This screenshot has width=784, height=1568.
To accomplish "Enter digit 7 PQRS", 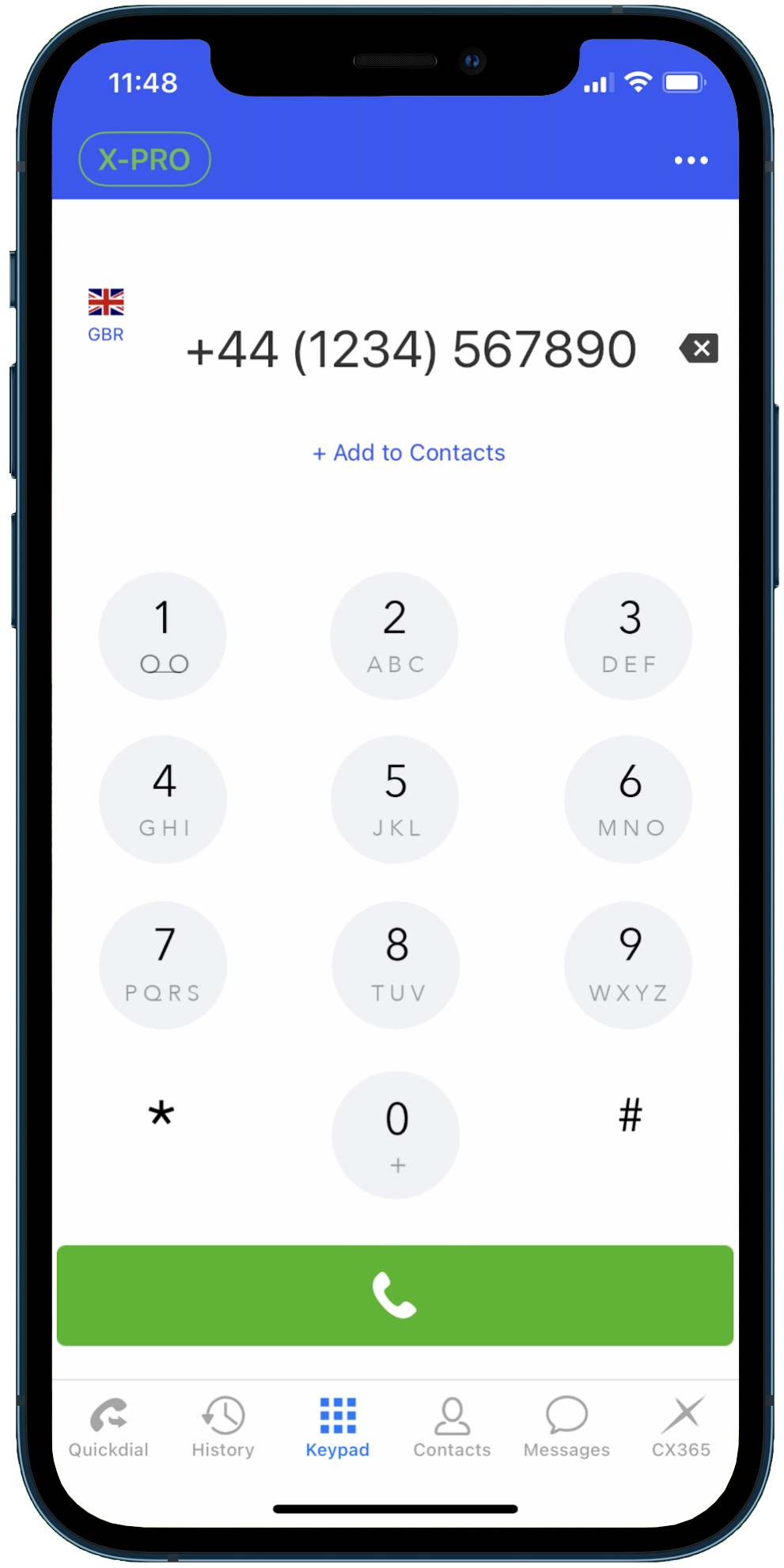I will pyautogui.click(x=163, y=965).
